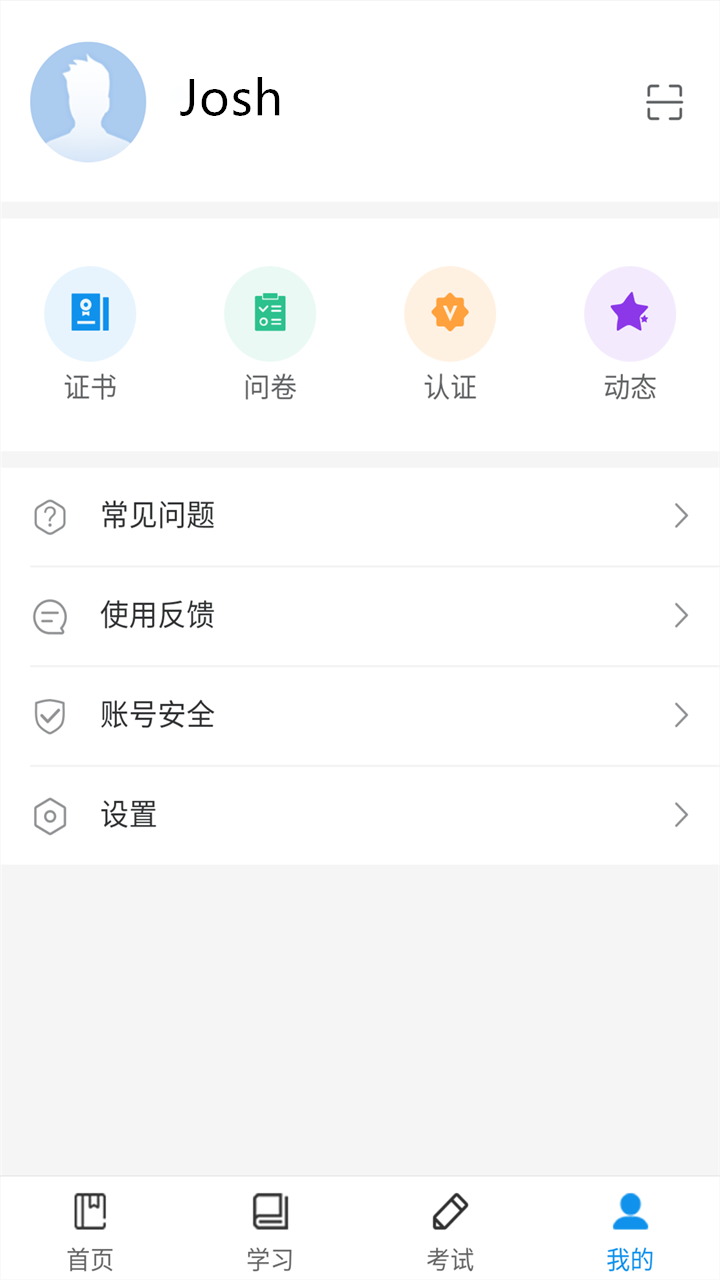Switch to the 考试 exam tab
Viewport: 720px width, 1280px height.
[x=450, y=1230]
